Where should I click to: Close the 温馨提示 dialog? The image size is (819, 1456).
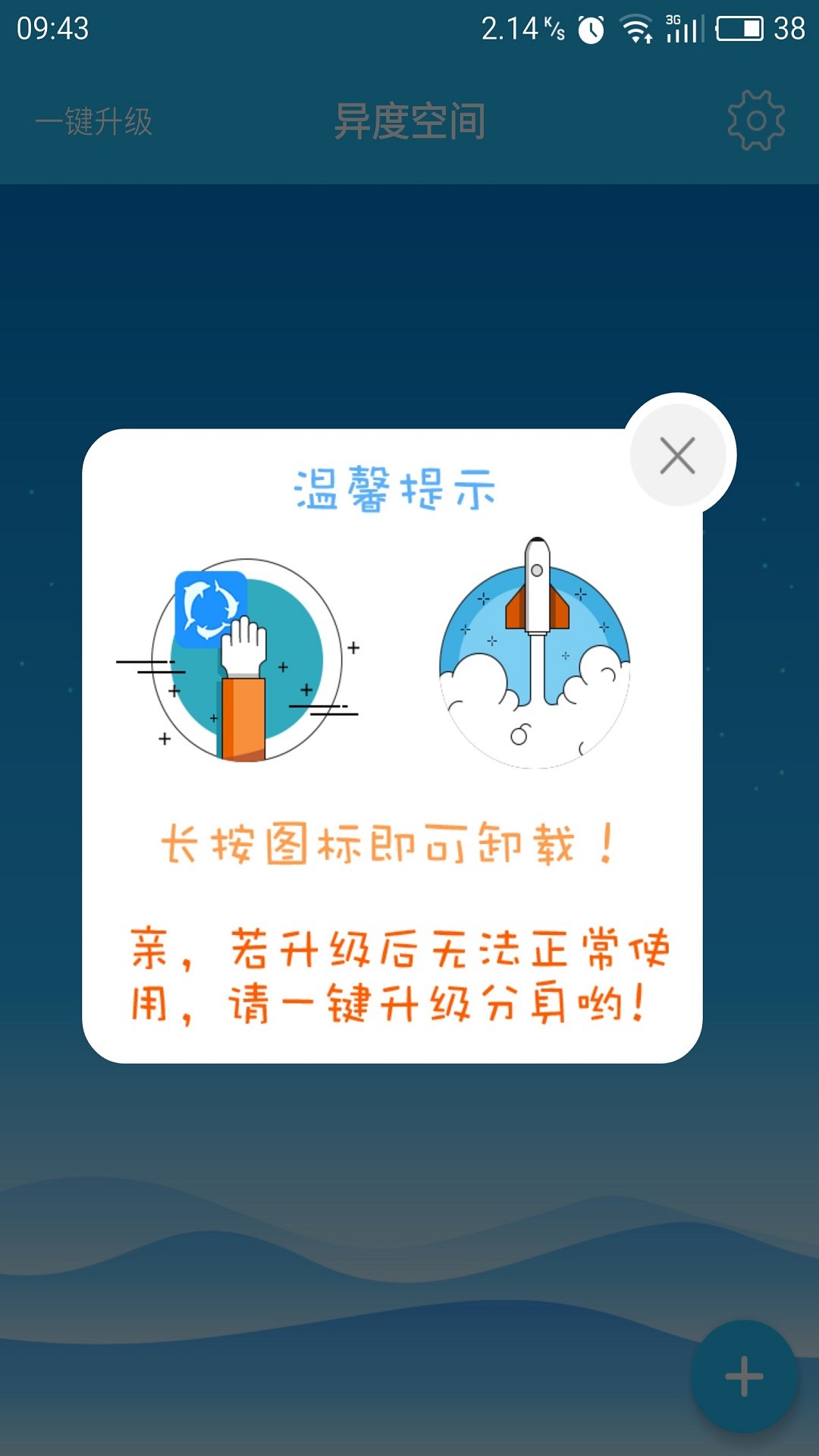point(679,455)
